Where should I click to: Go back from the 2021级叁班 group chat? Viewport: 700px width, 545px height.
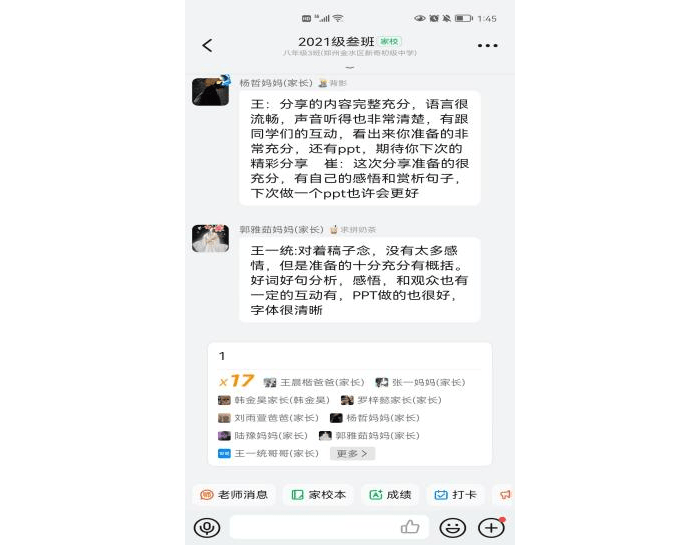point(207,45)
